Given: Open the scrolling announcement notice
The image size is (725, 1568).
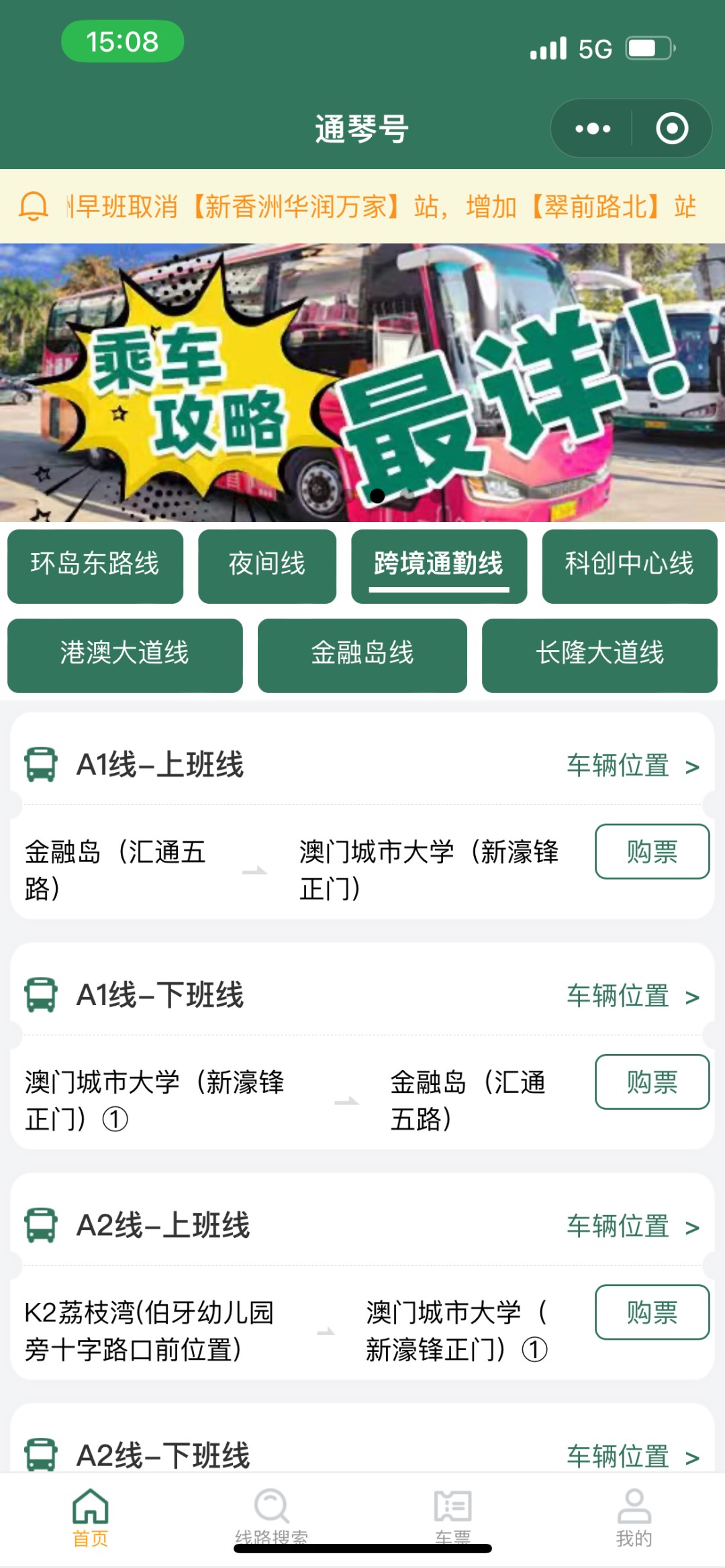Looking at the screenshot, I should pos(362,207).
